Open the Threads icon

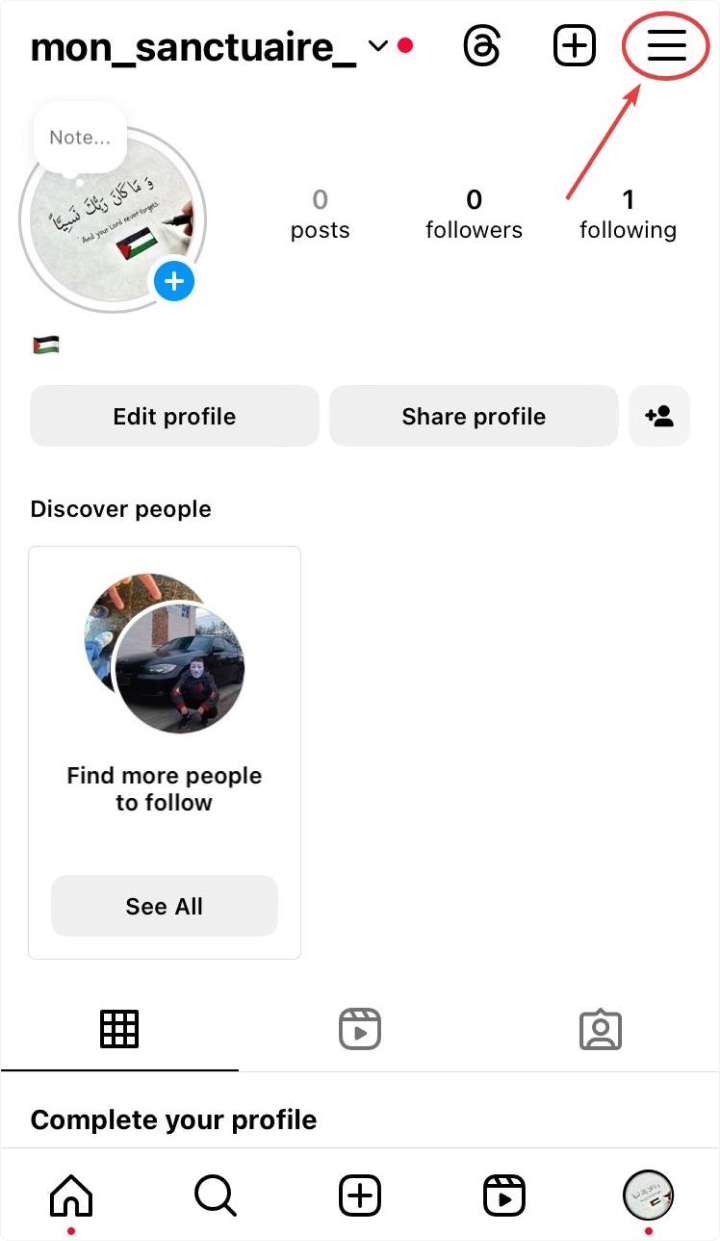[482, 46]
